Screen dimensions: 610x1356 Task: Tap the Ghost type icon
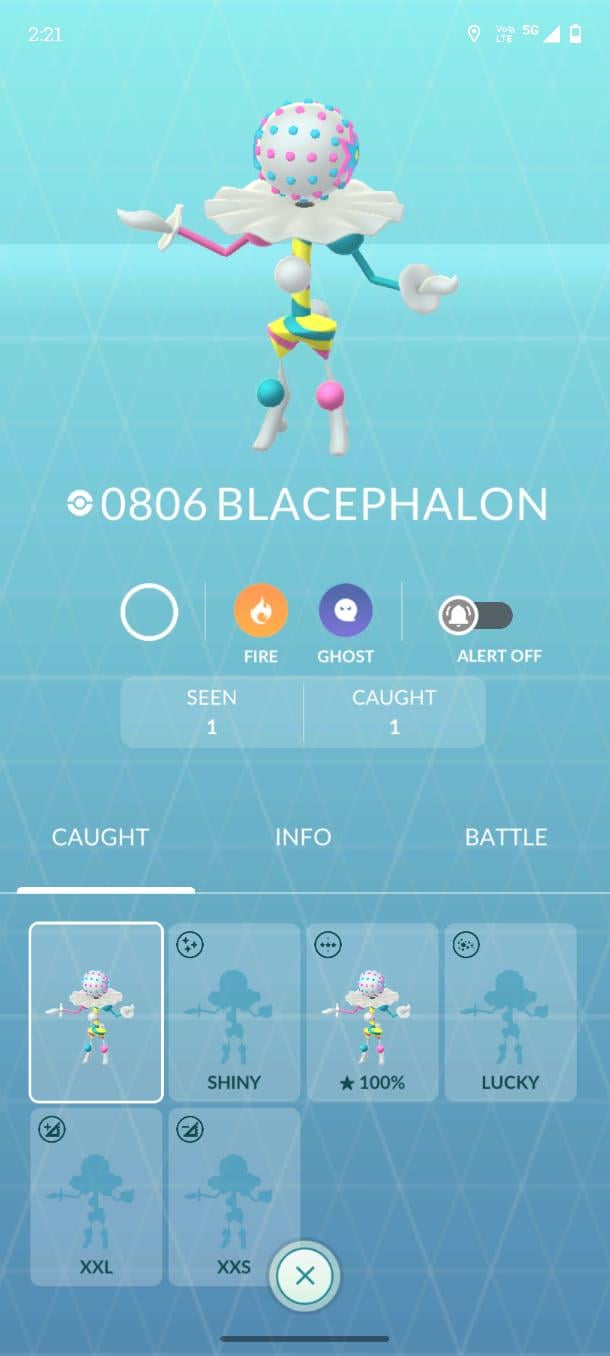[x=345, y=611]
